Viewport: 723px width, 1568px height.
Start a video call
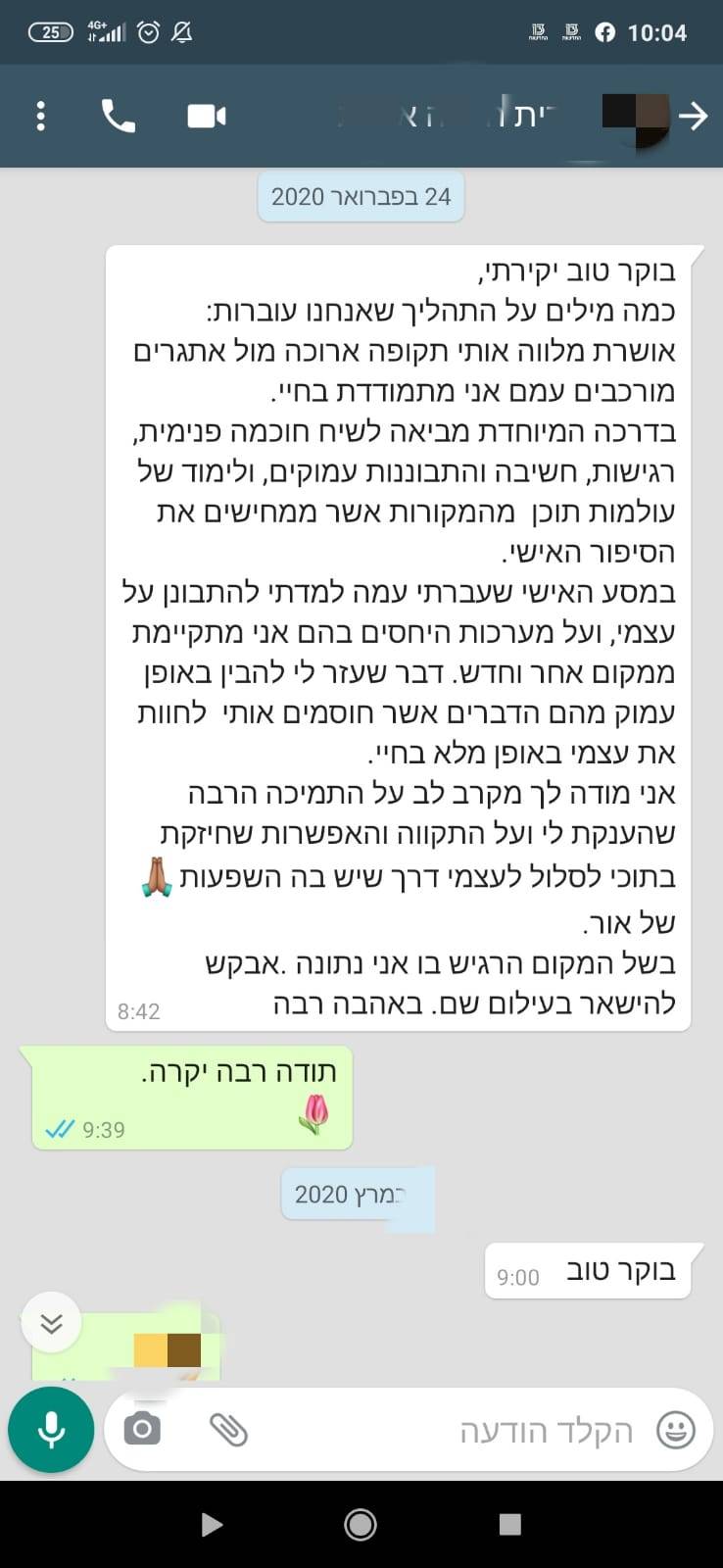[x=206, y=117]
